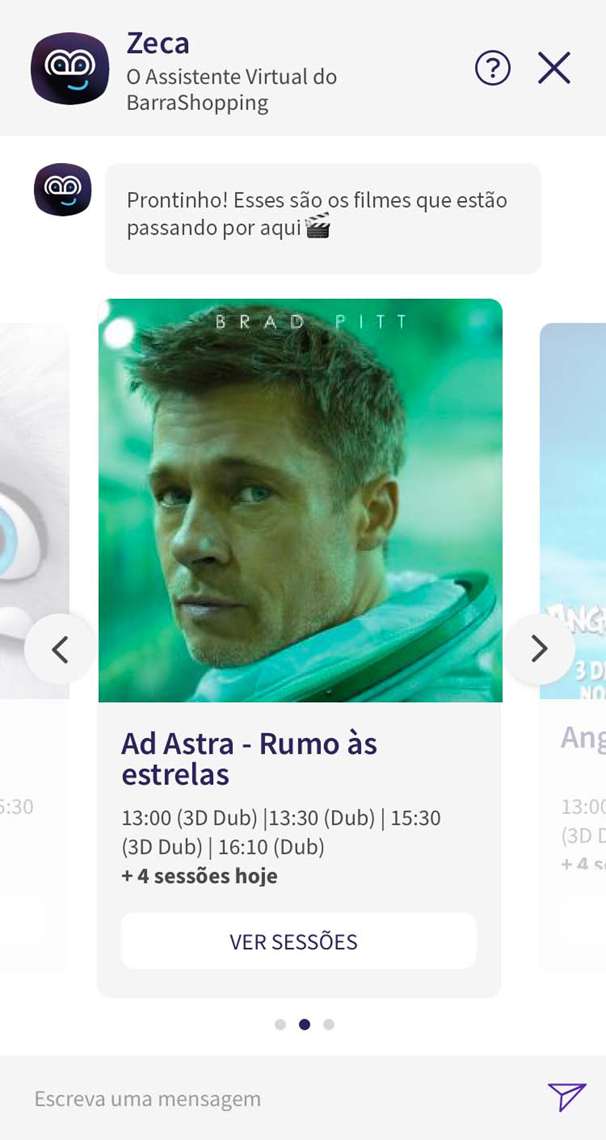
Task: Tap the VER SESSÕES button for Ad Astra
Action: click(x=298, y=941)
